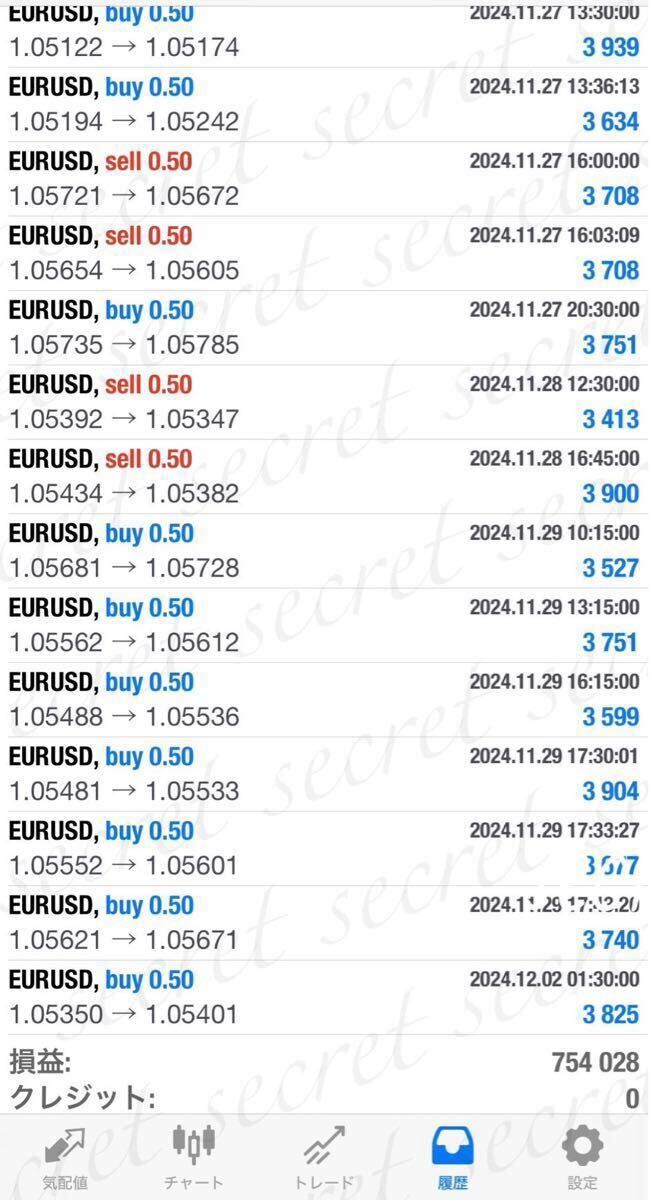Expand the EURUSD sell trade from 2024.11.27 16:00:00
Image resolution: width=649 pixels, height=1200 pixels.
[x=324, y=179]
